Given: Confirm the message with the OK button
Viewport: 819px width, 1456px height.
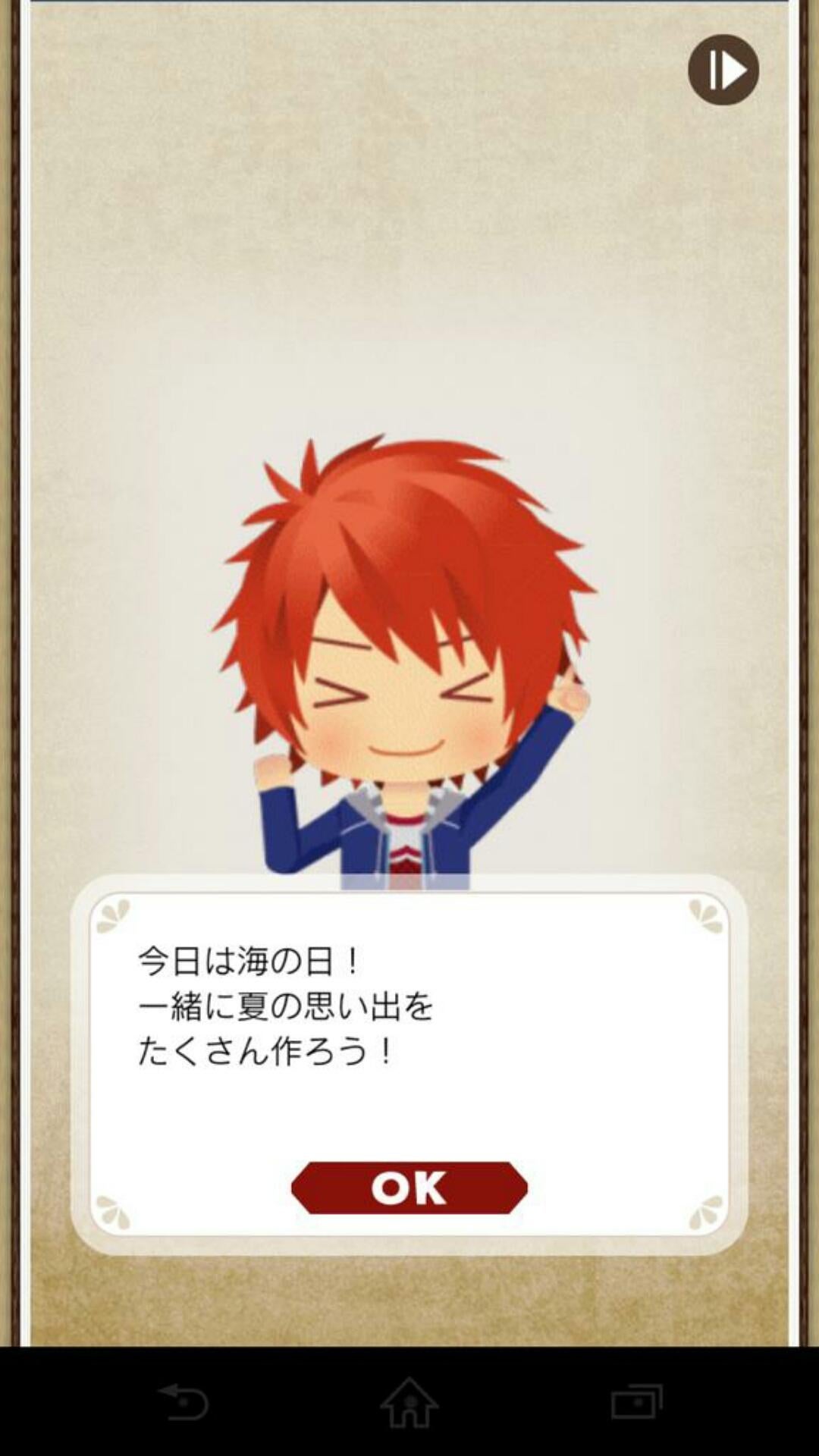Looking at the screenshot, I should (409, 1188).
